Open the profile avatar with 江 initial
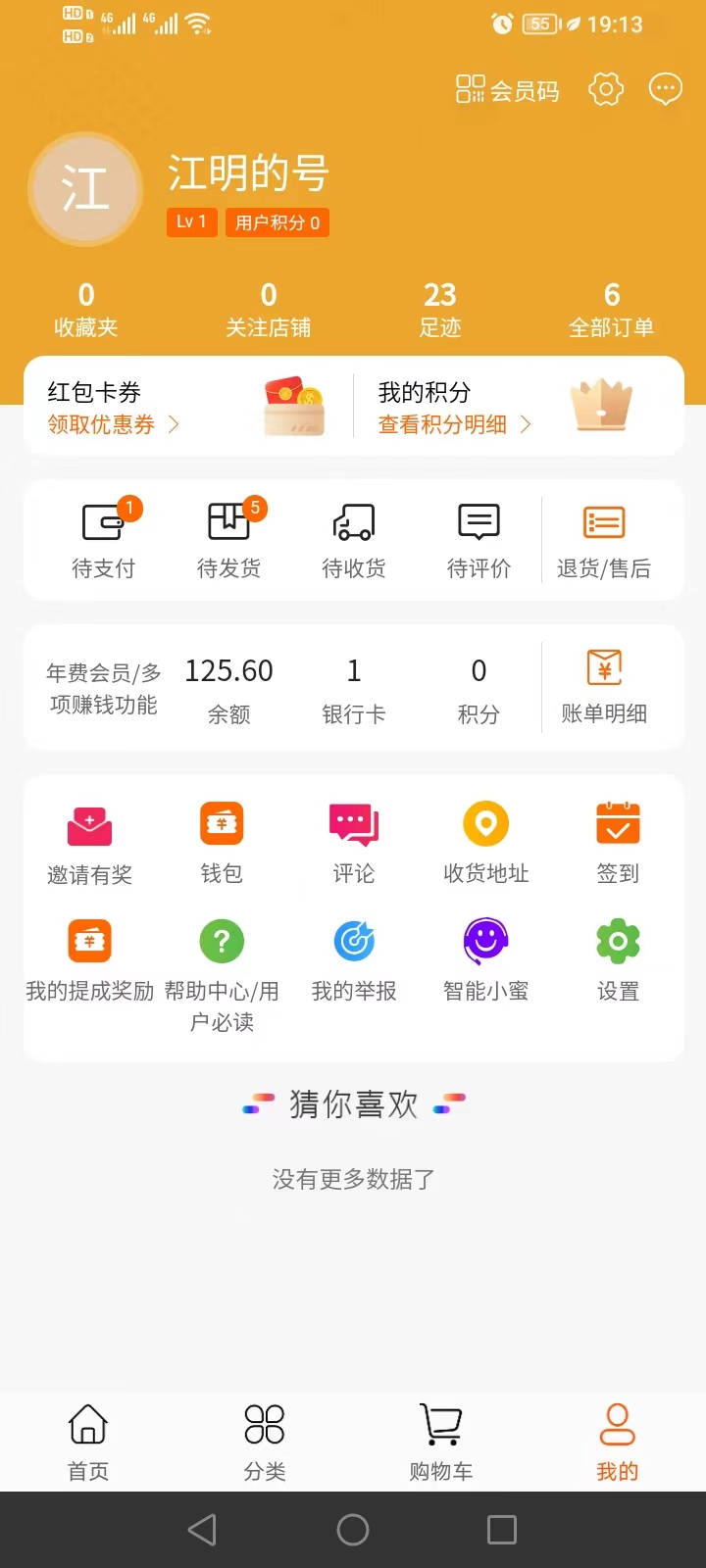The width and height of the screenshot is (706, 1568). pyautogui.click(x=85, y=189)
